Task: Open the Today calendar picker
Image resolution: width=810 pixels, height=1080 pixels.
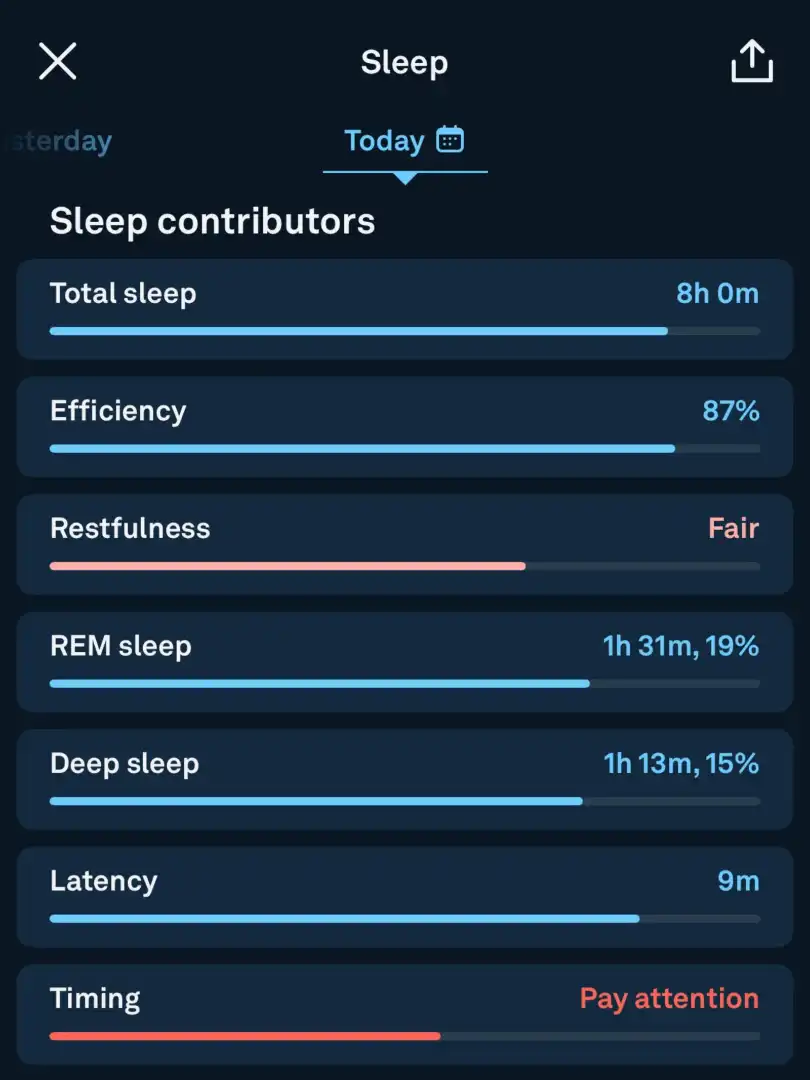Action: [x=450, y=140]
